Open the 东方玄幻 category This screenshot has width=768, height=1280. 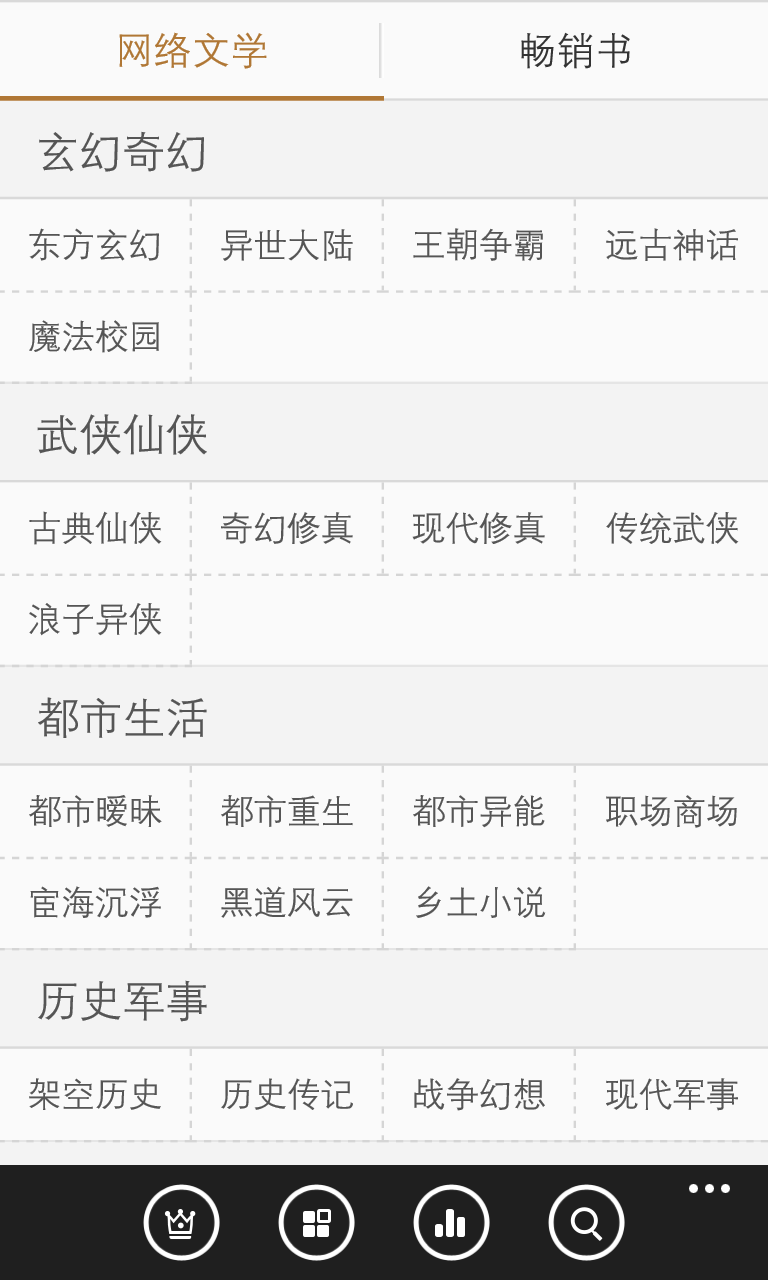[x=95, y=245]
